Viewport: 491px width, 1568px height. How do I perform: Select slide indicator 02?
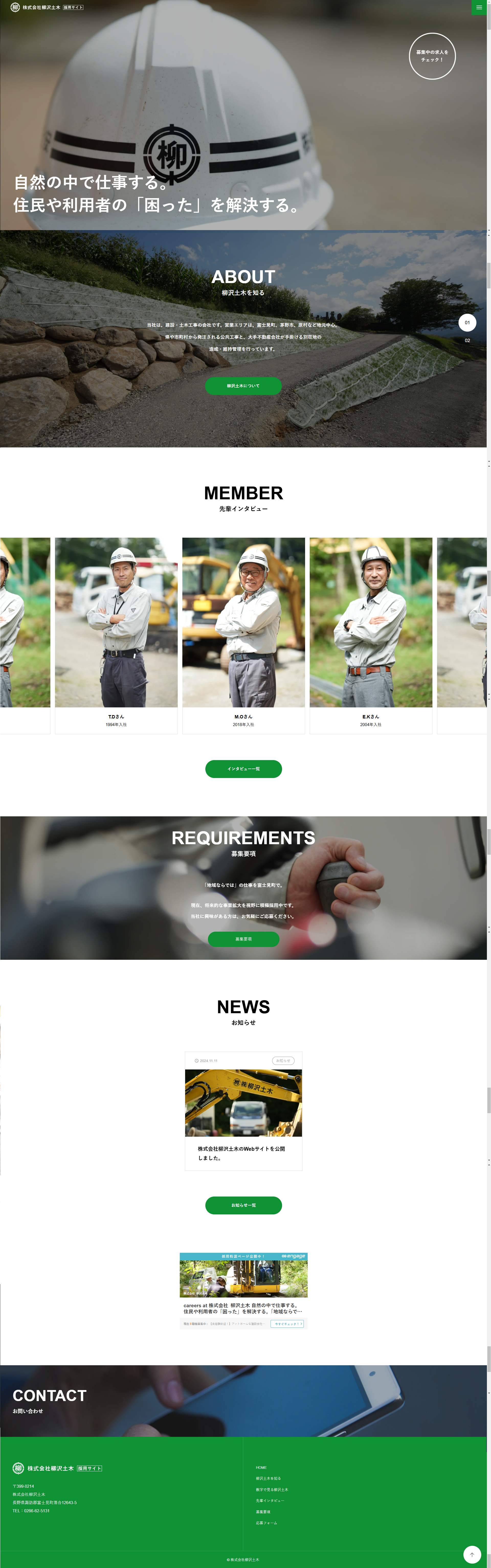[x=467, y=341]
